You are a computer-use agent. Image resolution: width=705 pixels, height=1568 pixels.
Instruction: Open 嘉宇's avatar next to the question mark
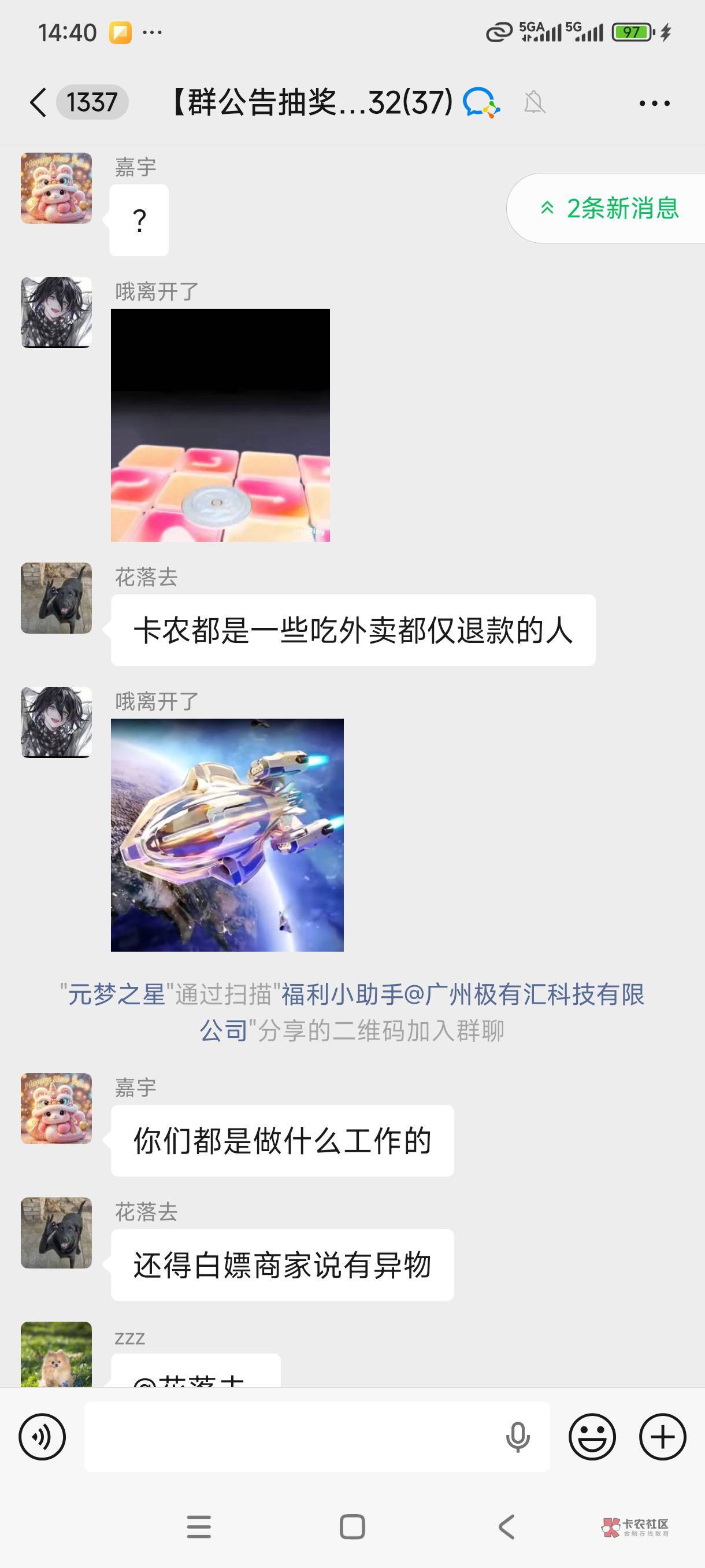pos(57,188)
